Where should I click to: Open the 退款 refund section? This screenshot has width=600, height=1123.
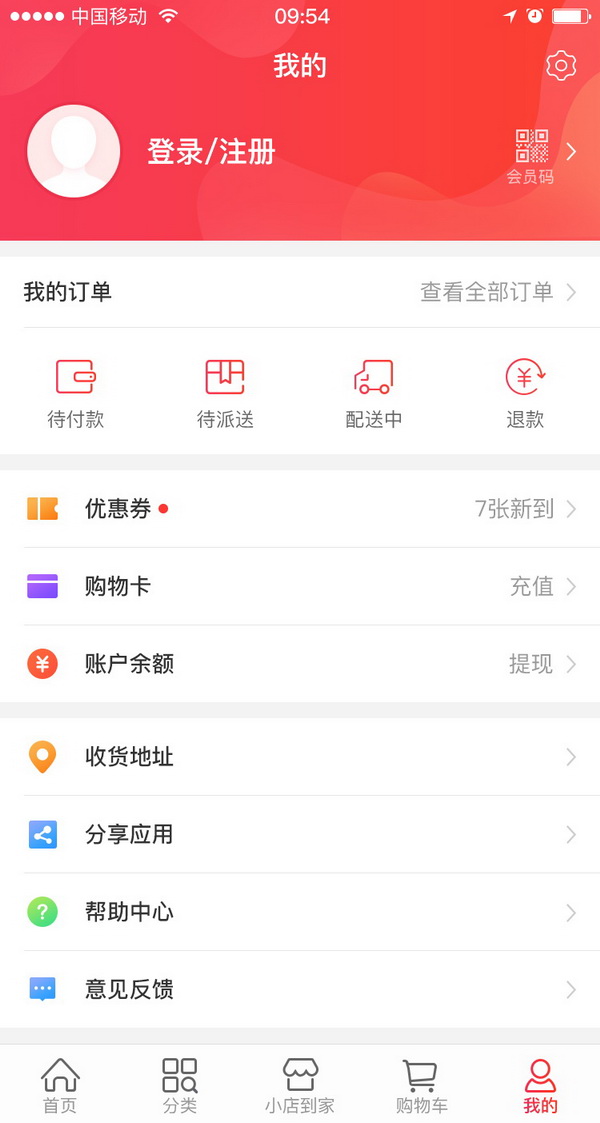tap(526, 394)
